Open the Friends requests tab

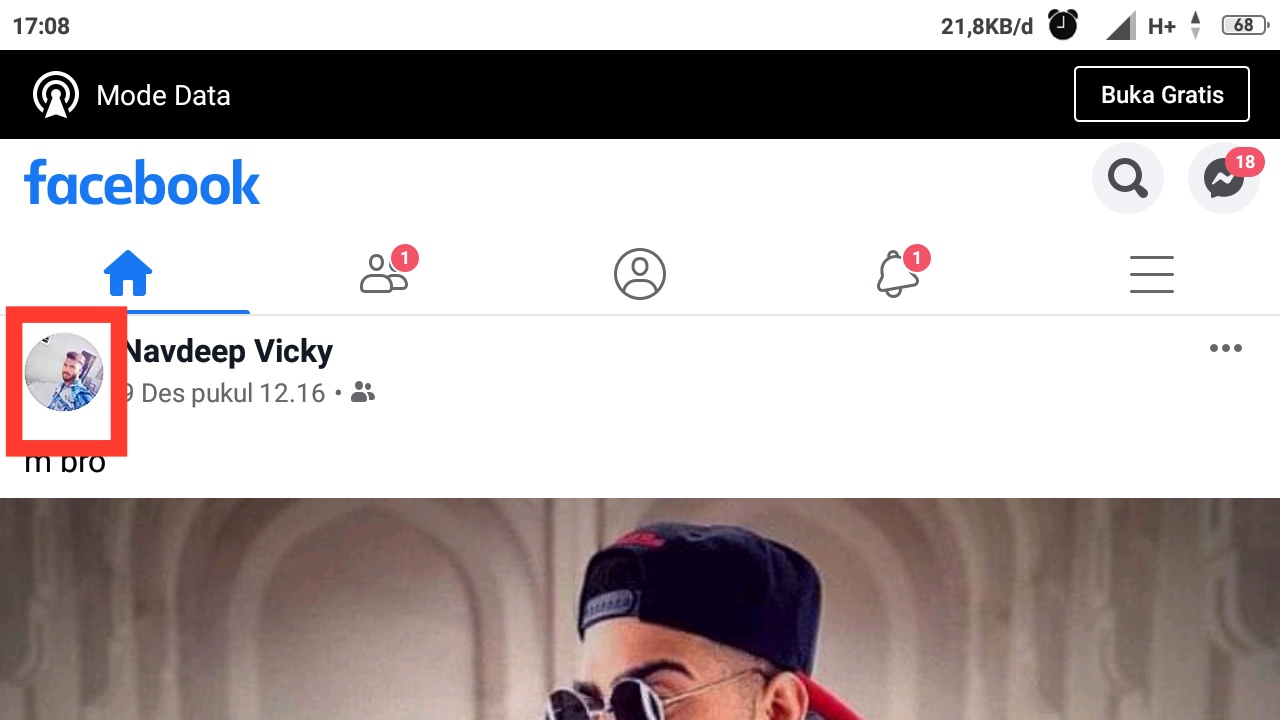tap(384, 273)
